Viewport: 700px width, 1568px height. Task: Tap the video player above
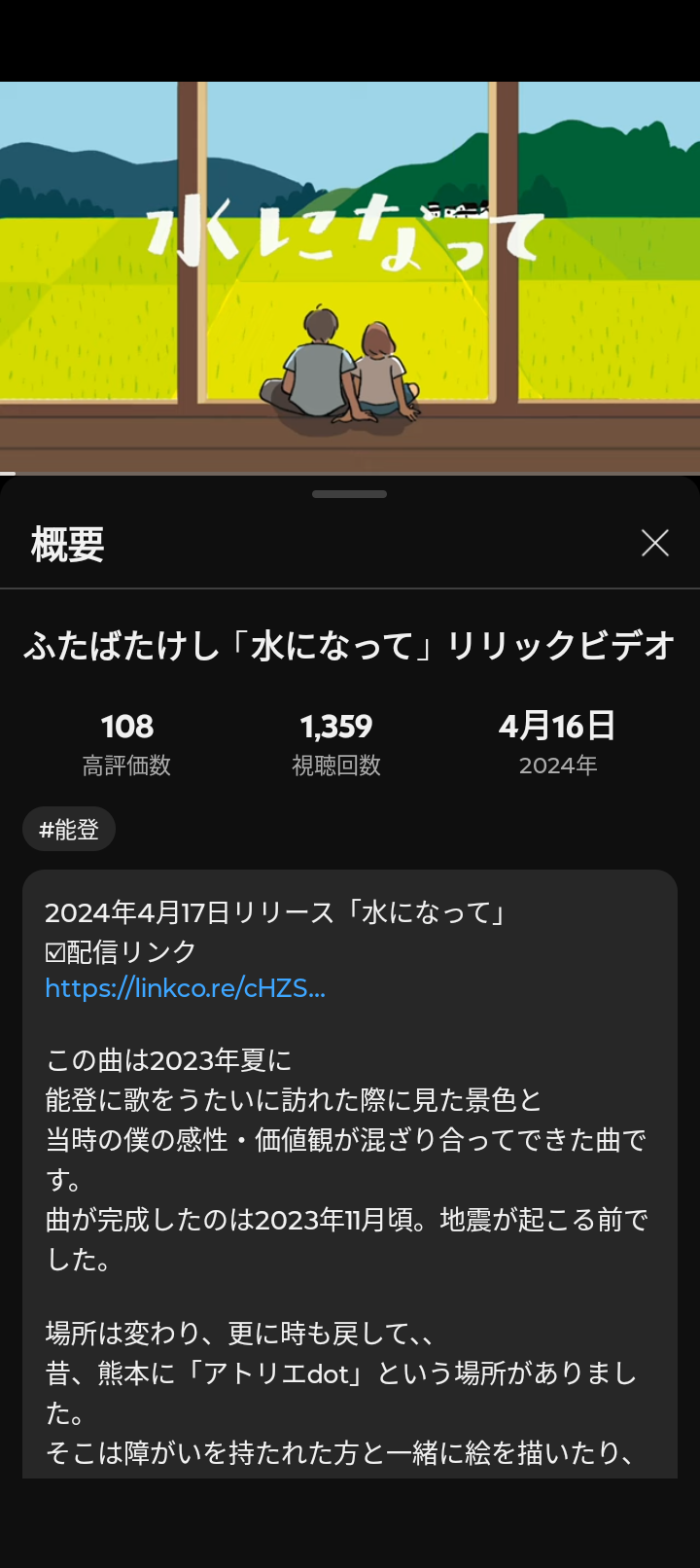tap(350, 277)
